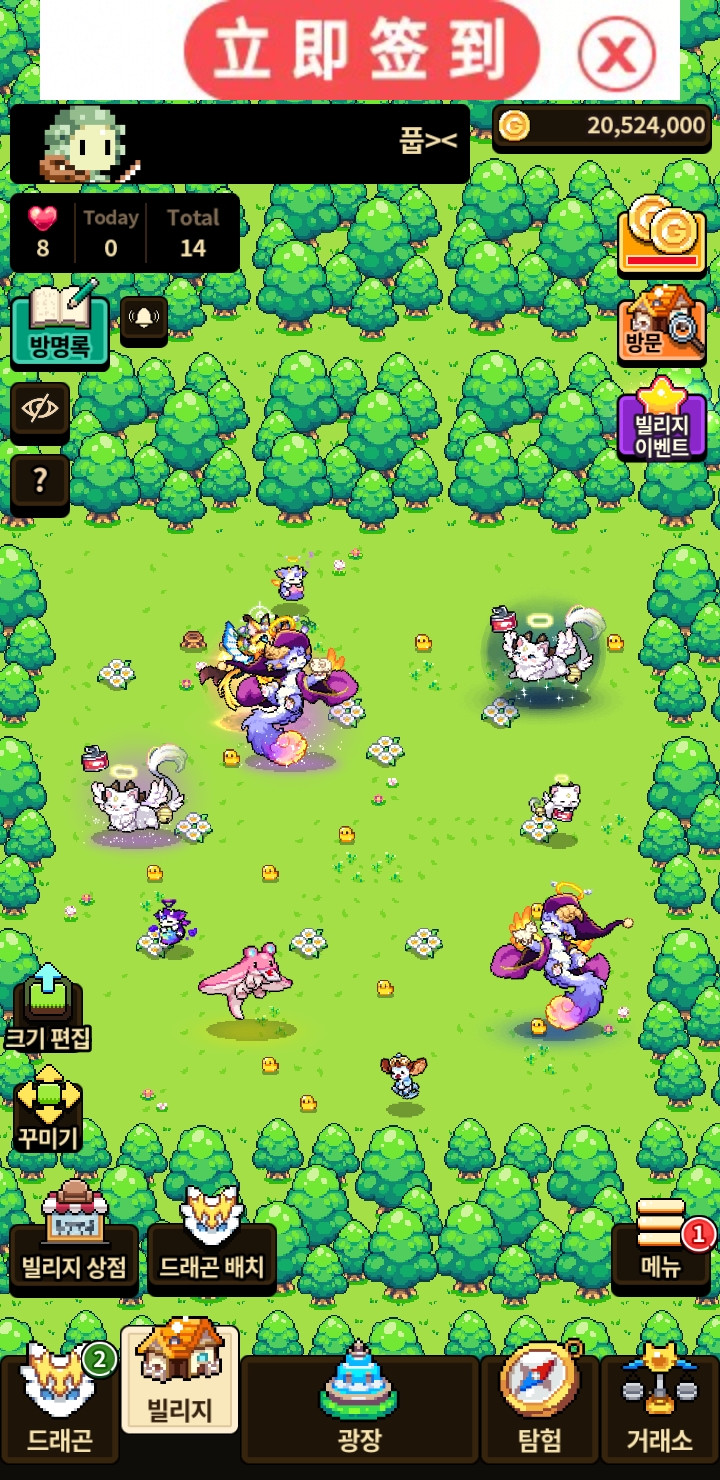This screenshot has width=720, height=1480.
Task: Open the player profile bar
Action: click(x=240, y=144)
